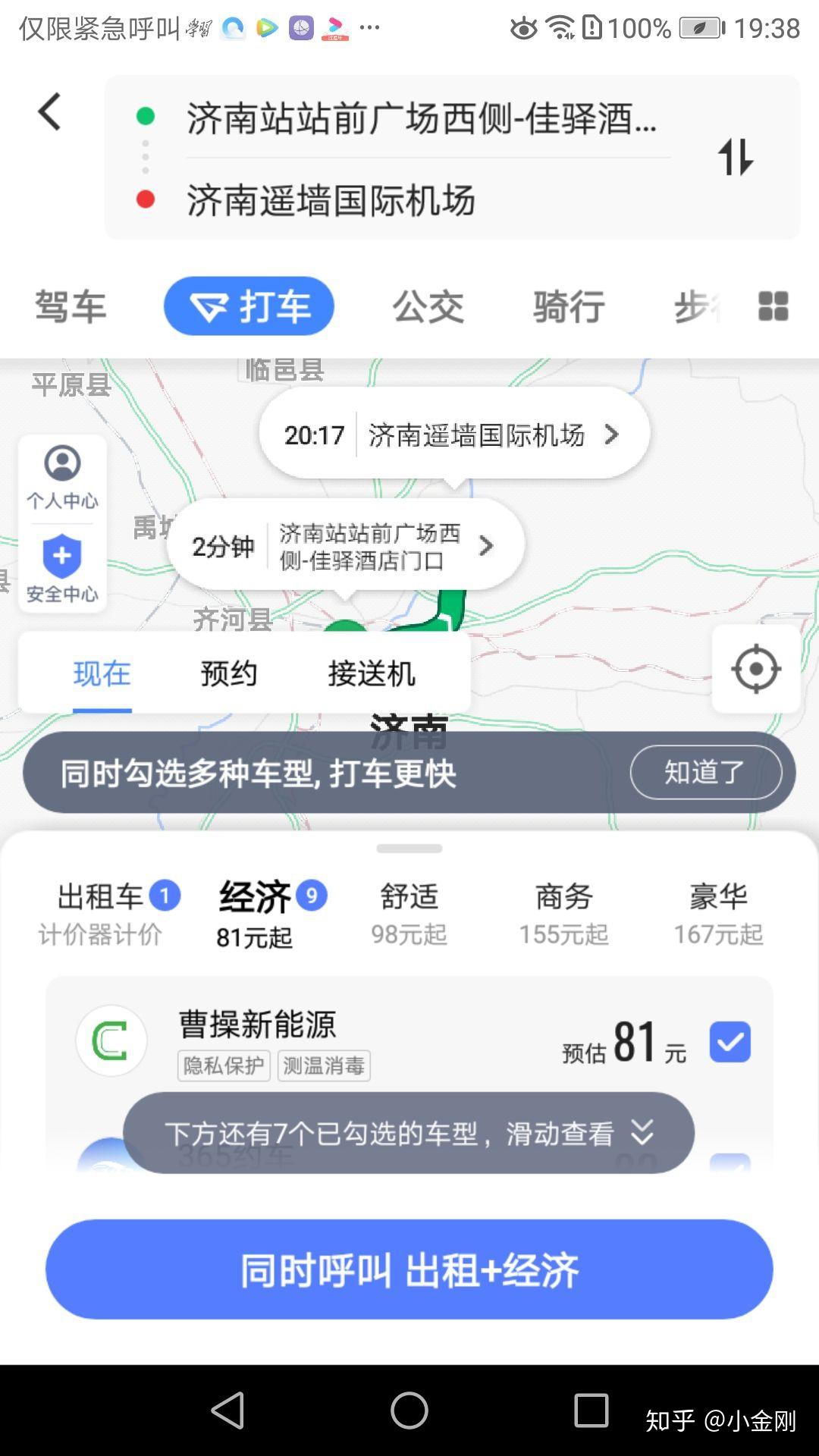
Task: Switch to the 公交 tab
Action: (428, 307)
